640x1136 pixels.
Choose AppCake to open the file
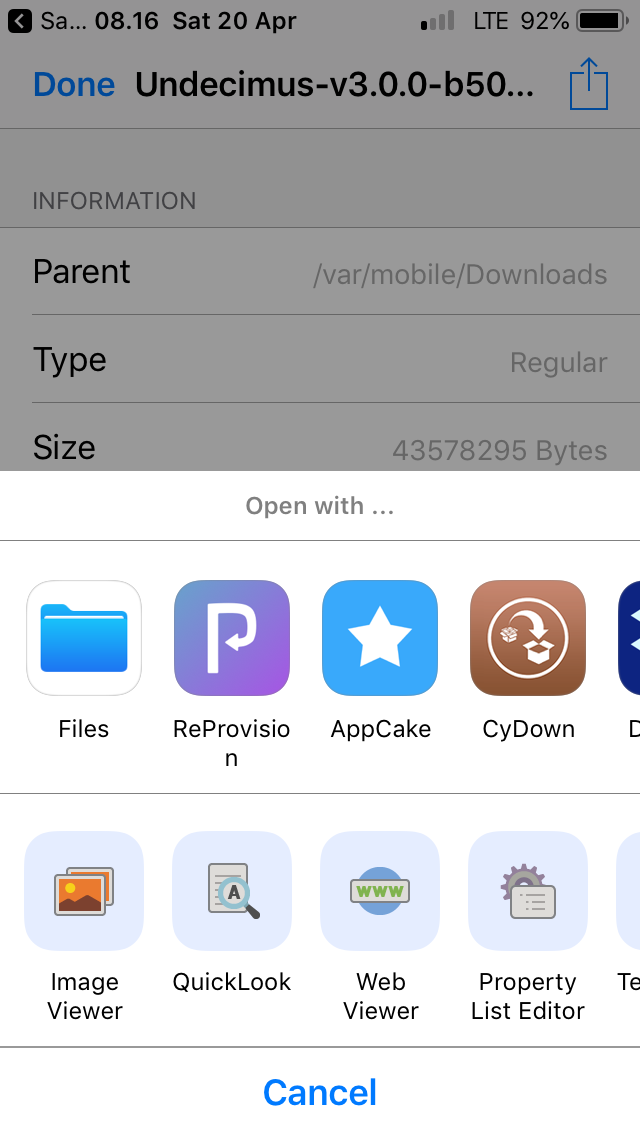380,638
